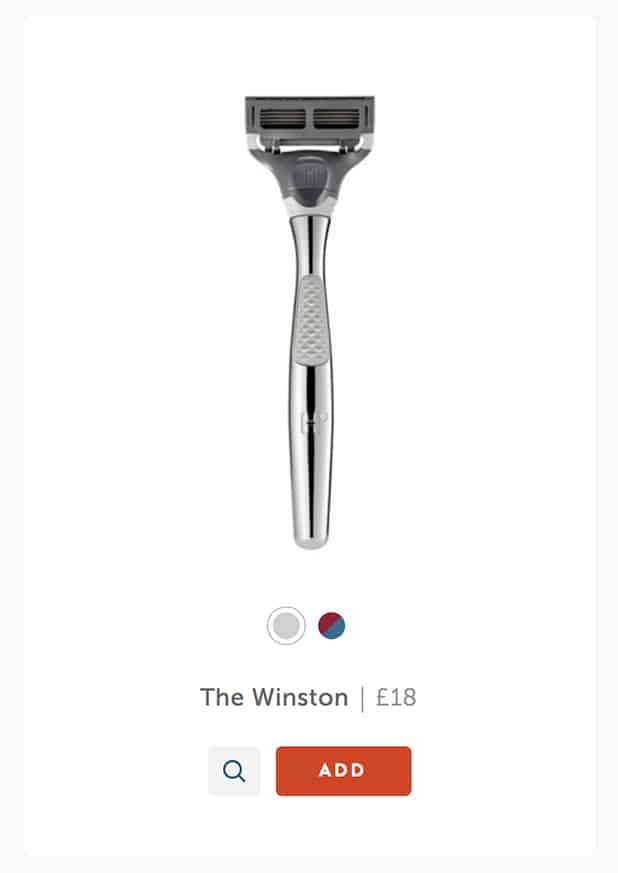
Task: Add The Winston to the cart
Action: 343,771
